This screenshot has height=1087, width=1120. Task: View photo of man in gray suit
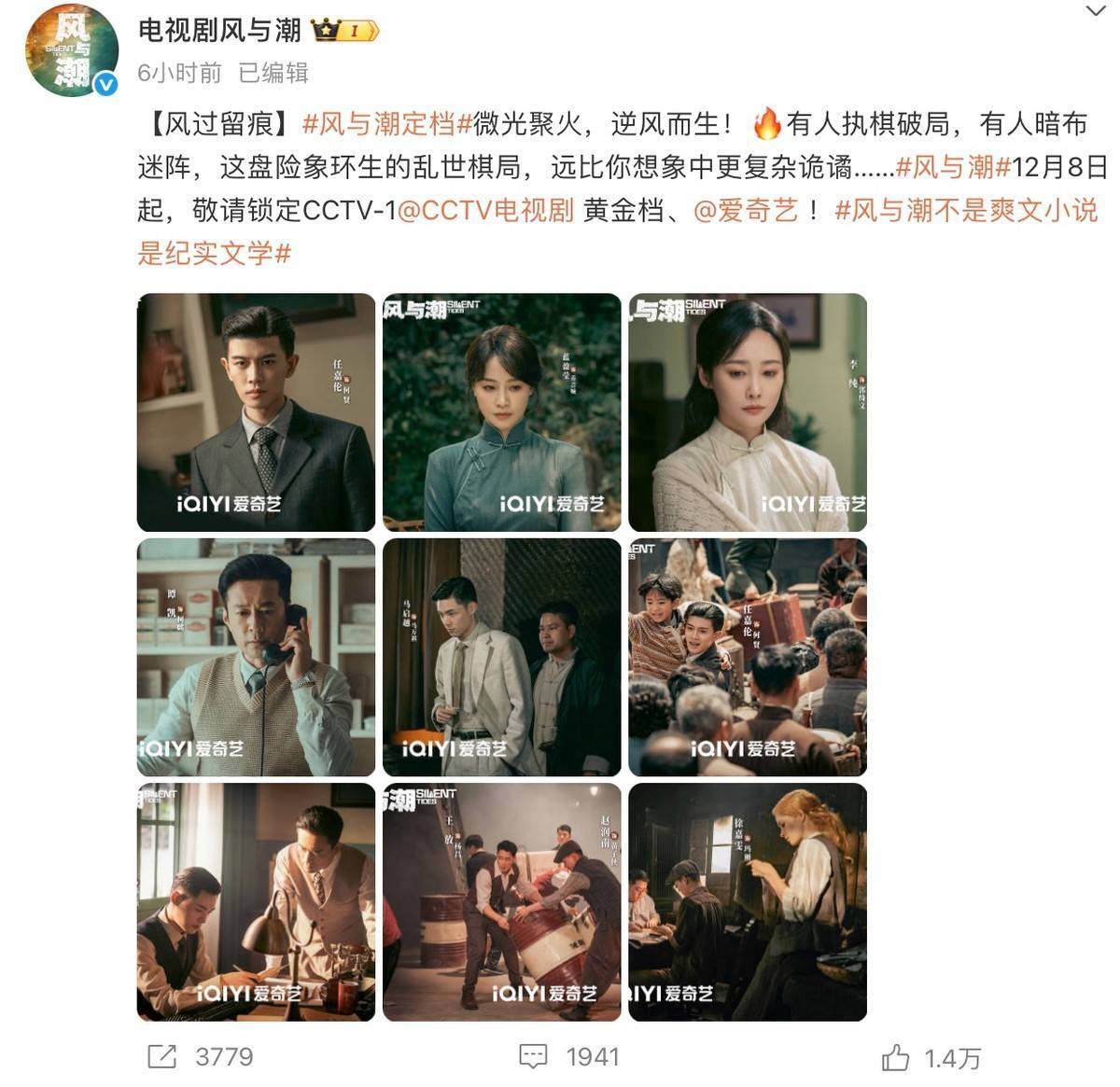256,412
